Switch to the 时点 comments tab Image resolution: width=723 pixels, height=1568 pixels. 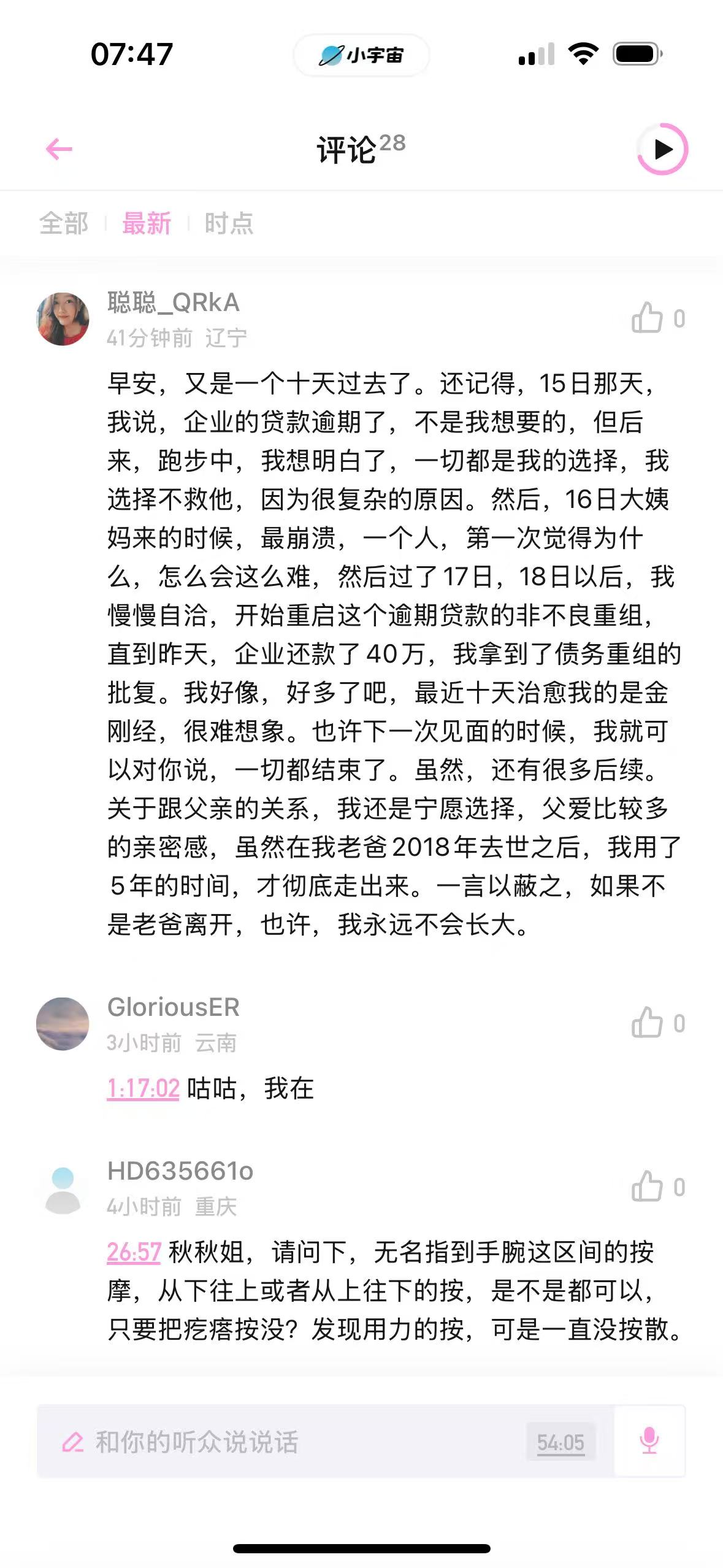229,223
